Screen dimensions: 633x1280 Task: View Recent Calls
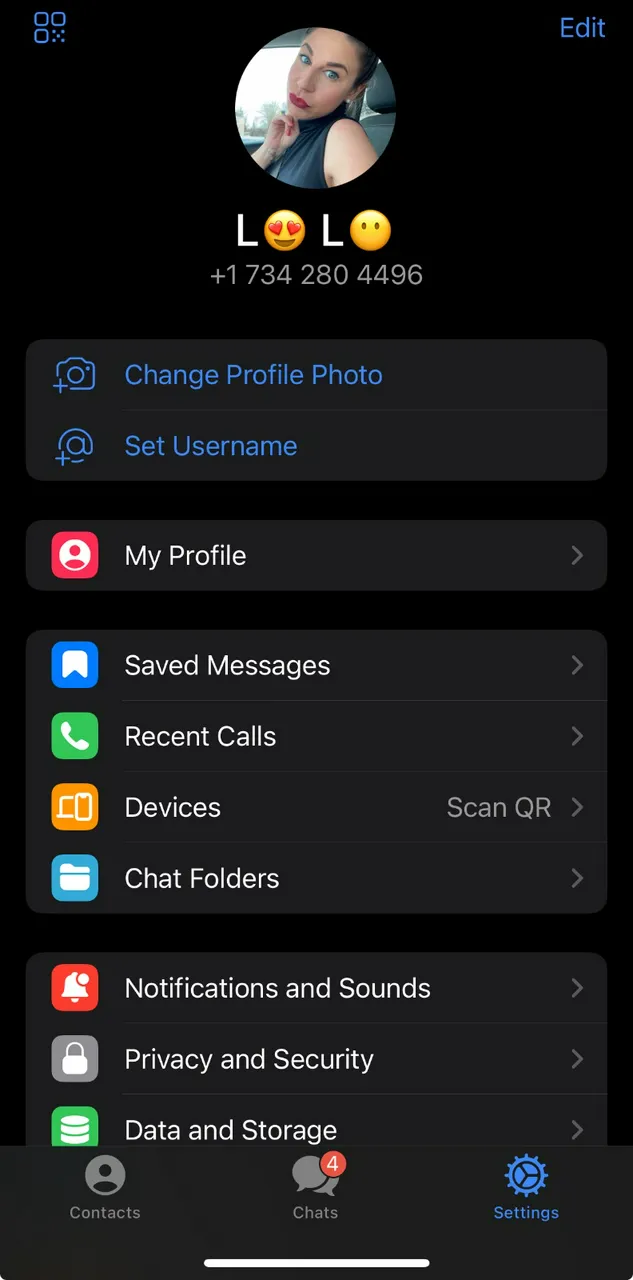pyautogui.click(x=316, y=737)
